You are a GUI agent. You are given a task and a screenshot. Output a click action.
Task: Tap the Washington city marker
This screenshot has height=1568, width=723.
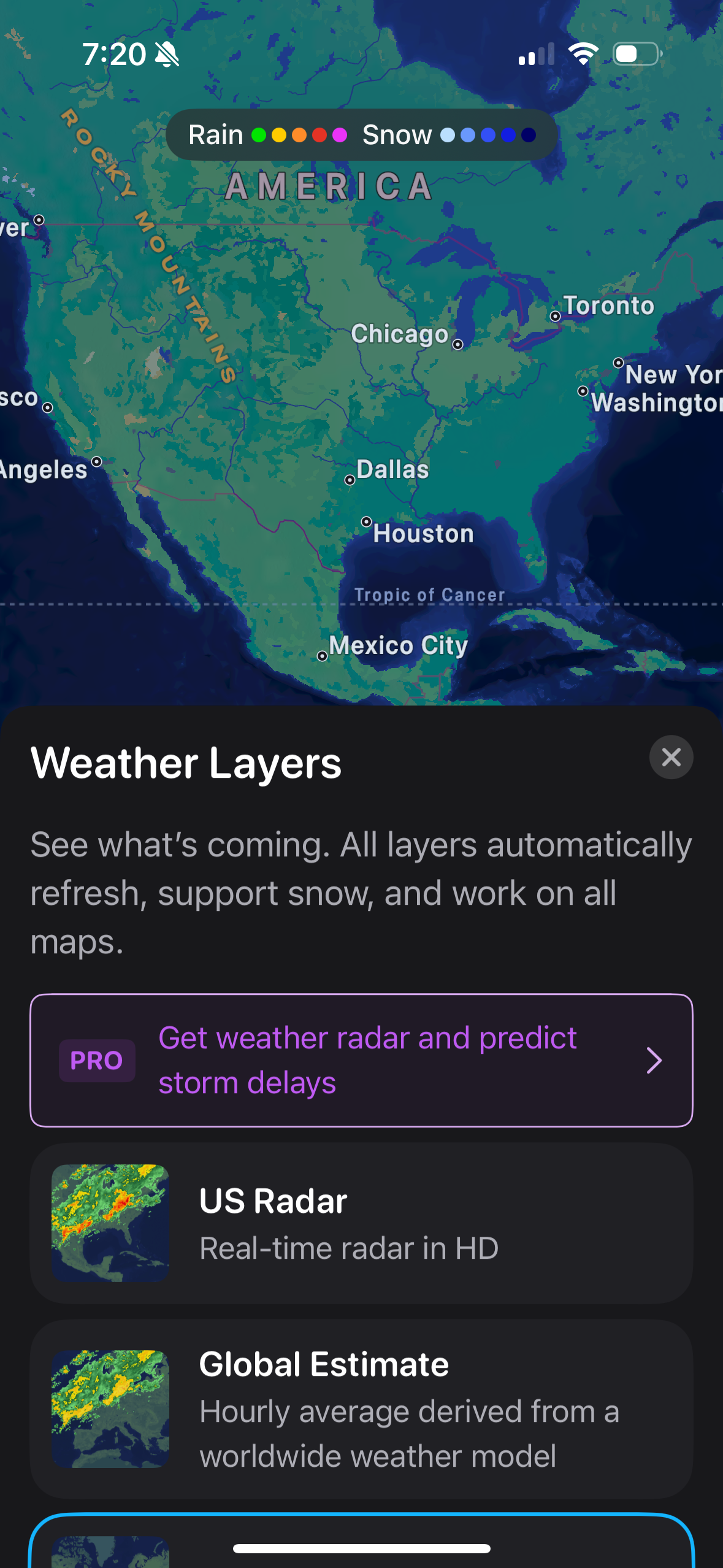tap(583, 390)
